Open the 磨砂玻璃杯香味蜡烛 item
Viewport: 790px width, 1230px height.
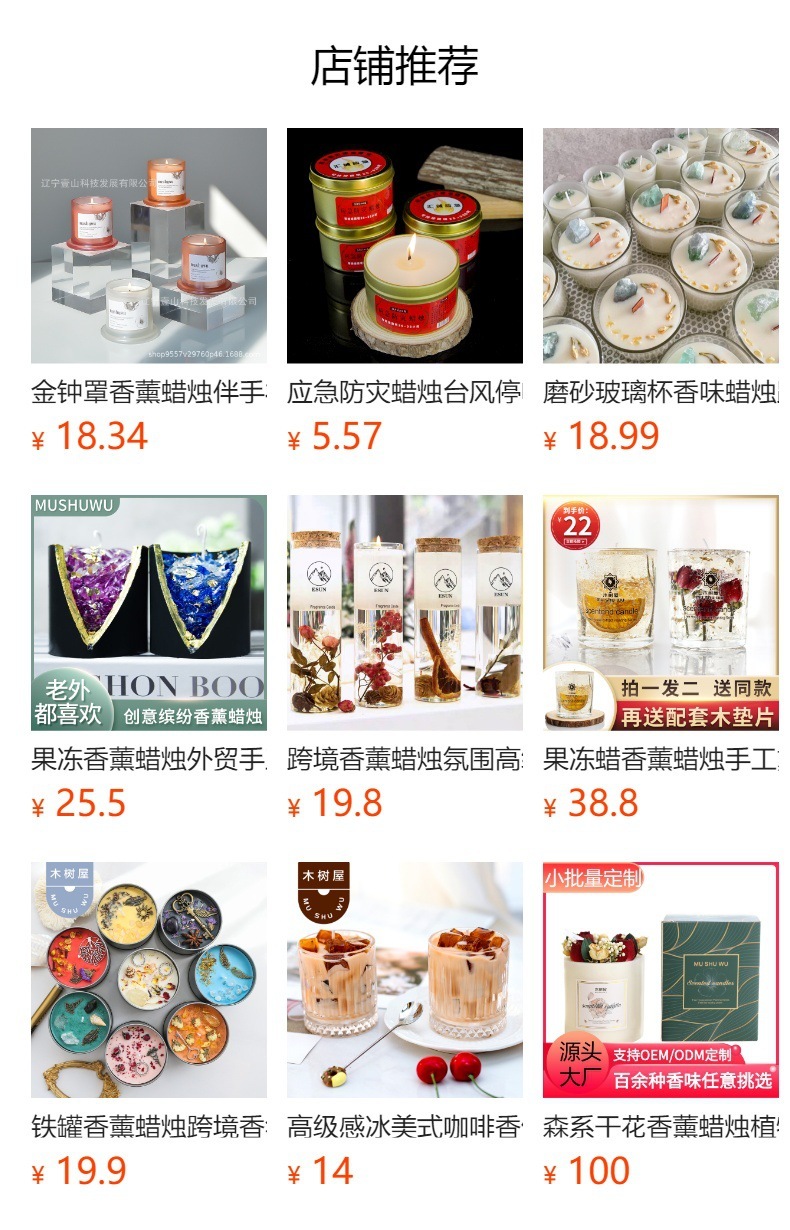tap(660, 246)
